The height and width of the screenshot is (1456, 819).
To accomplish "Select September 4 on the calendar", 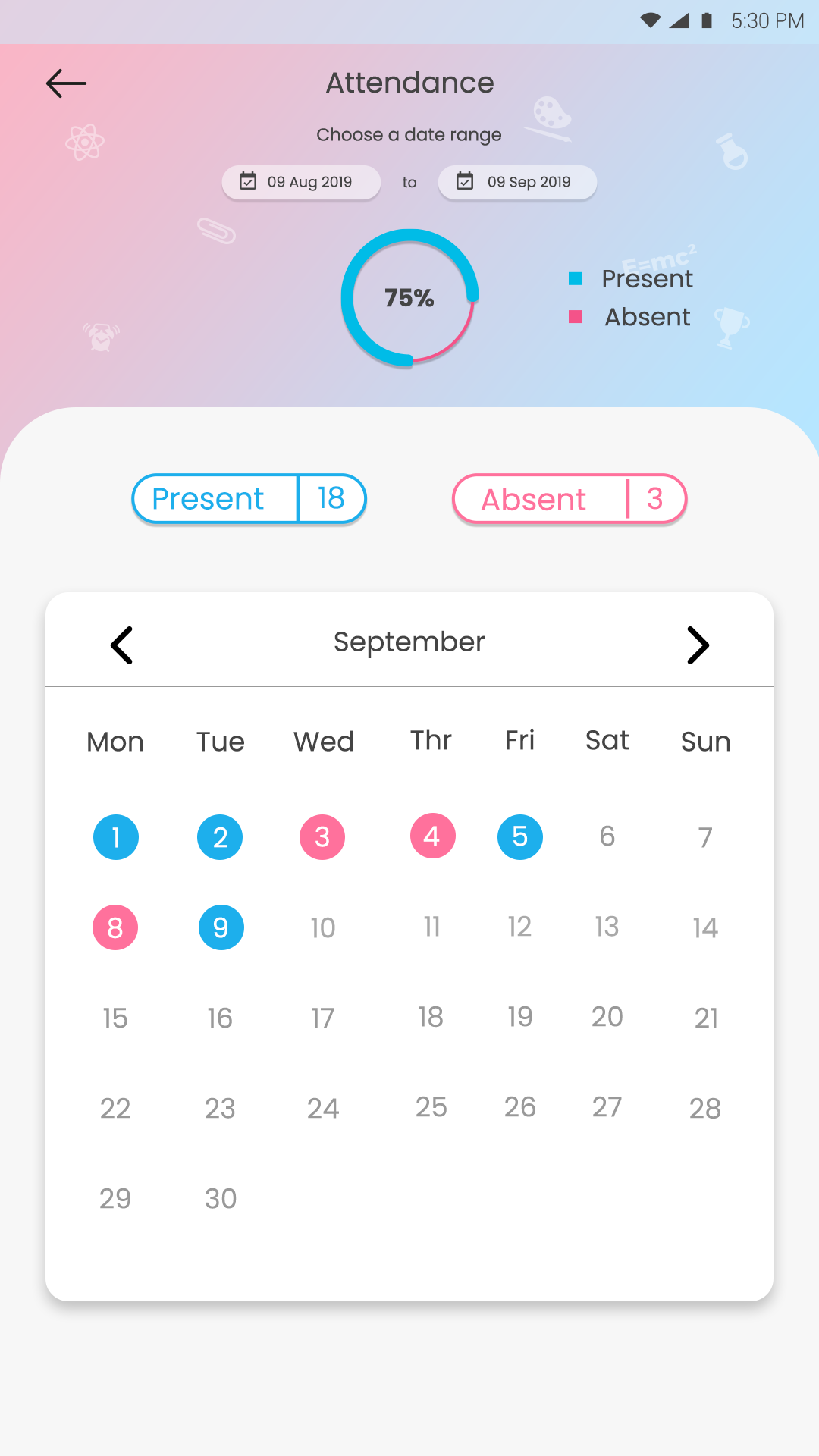I will pos(432,836).
